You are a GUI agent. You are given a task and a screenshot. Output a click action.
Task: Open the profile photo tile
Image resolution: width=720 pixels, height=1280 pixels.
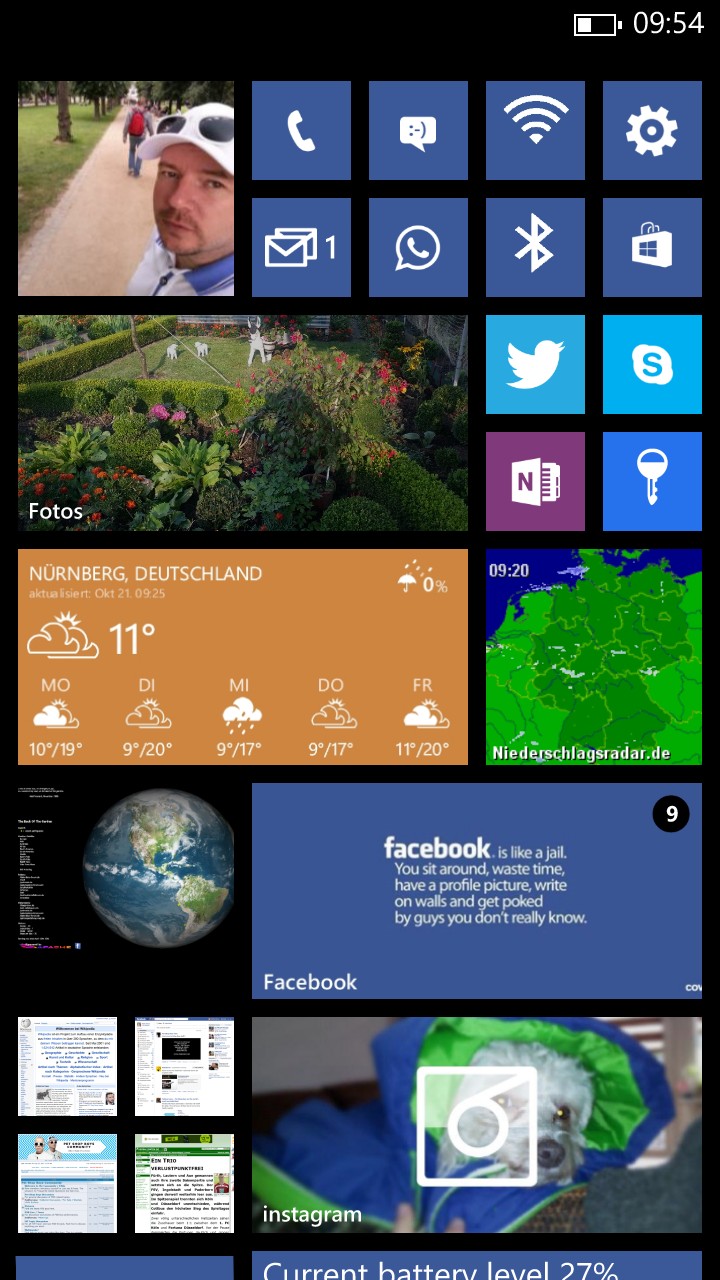pyautogui.click(x=126, y=189)
